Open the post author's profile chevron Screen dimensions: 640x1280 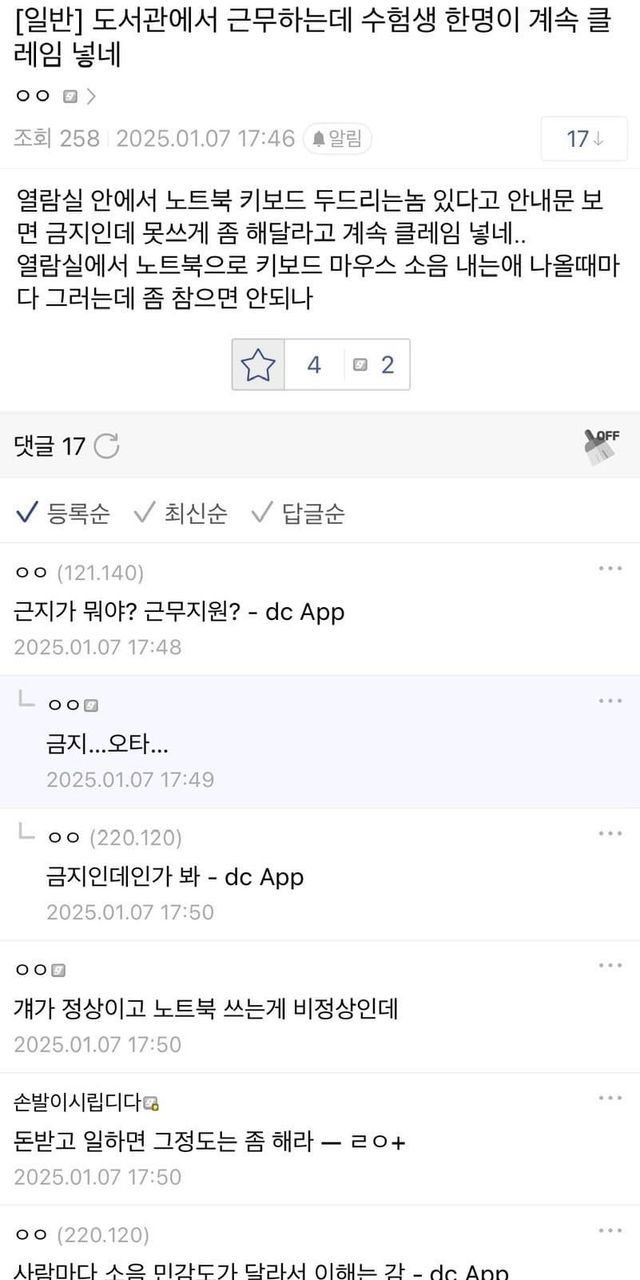coord(92,97)
